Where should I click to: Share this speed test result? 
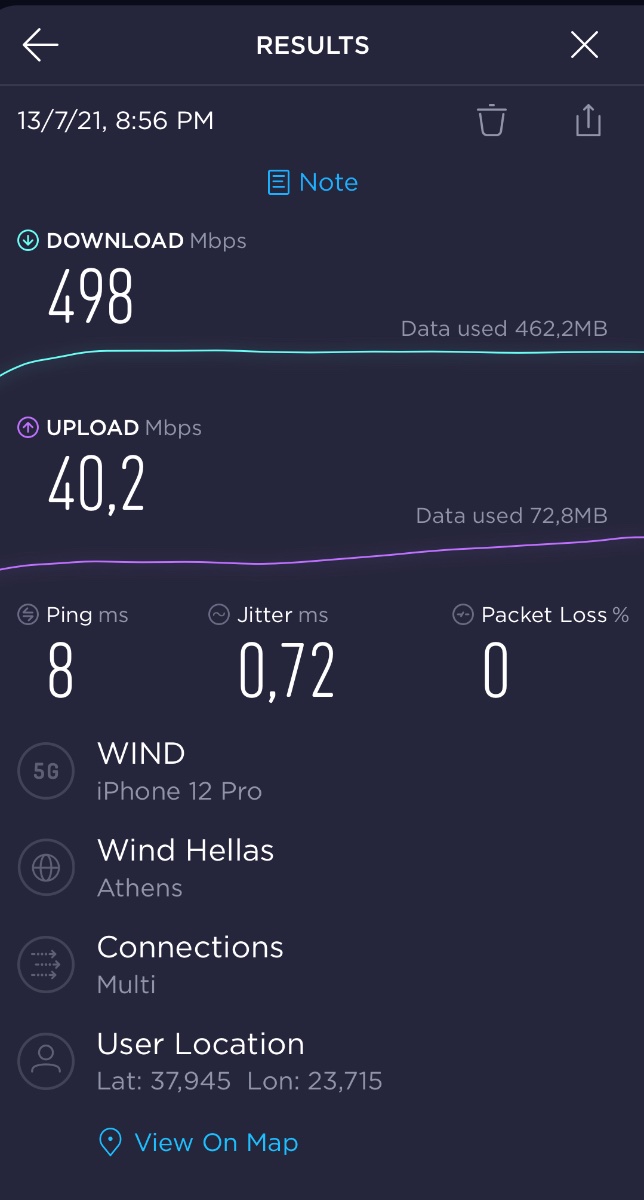coord(589,120)
